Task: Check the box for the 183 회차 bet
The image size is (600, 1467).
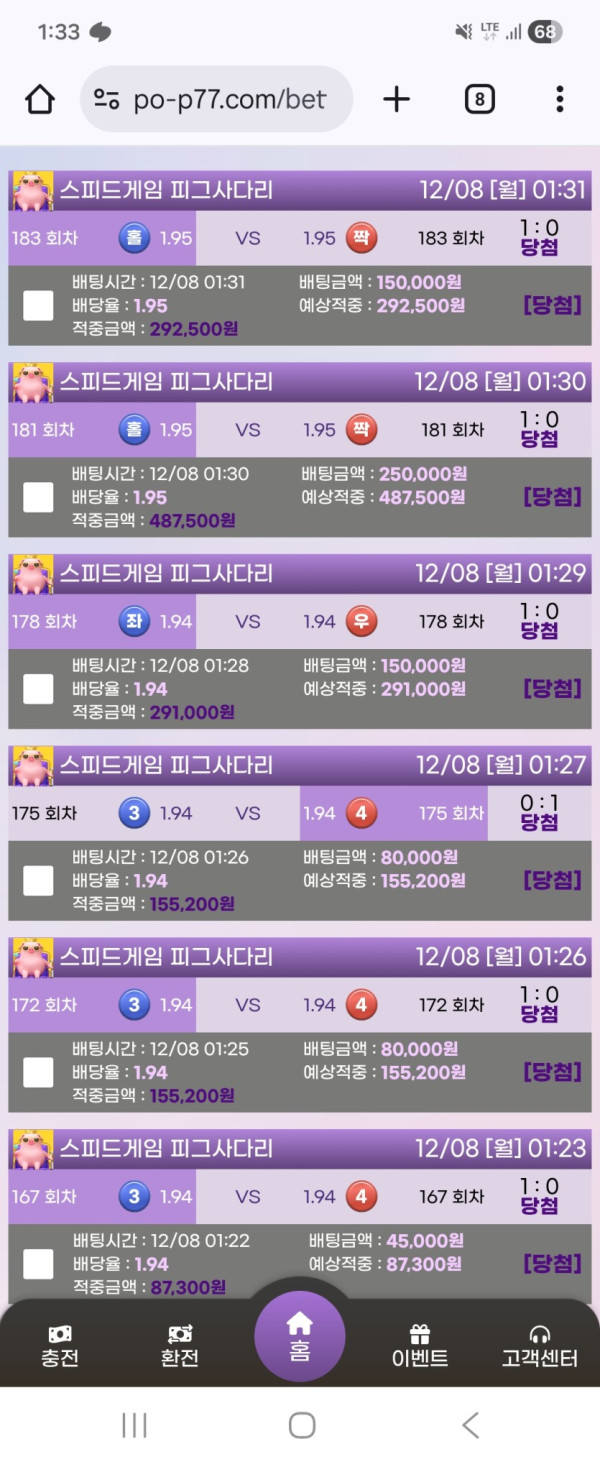Action: coord(38,305)
